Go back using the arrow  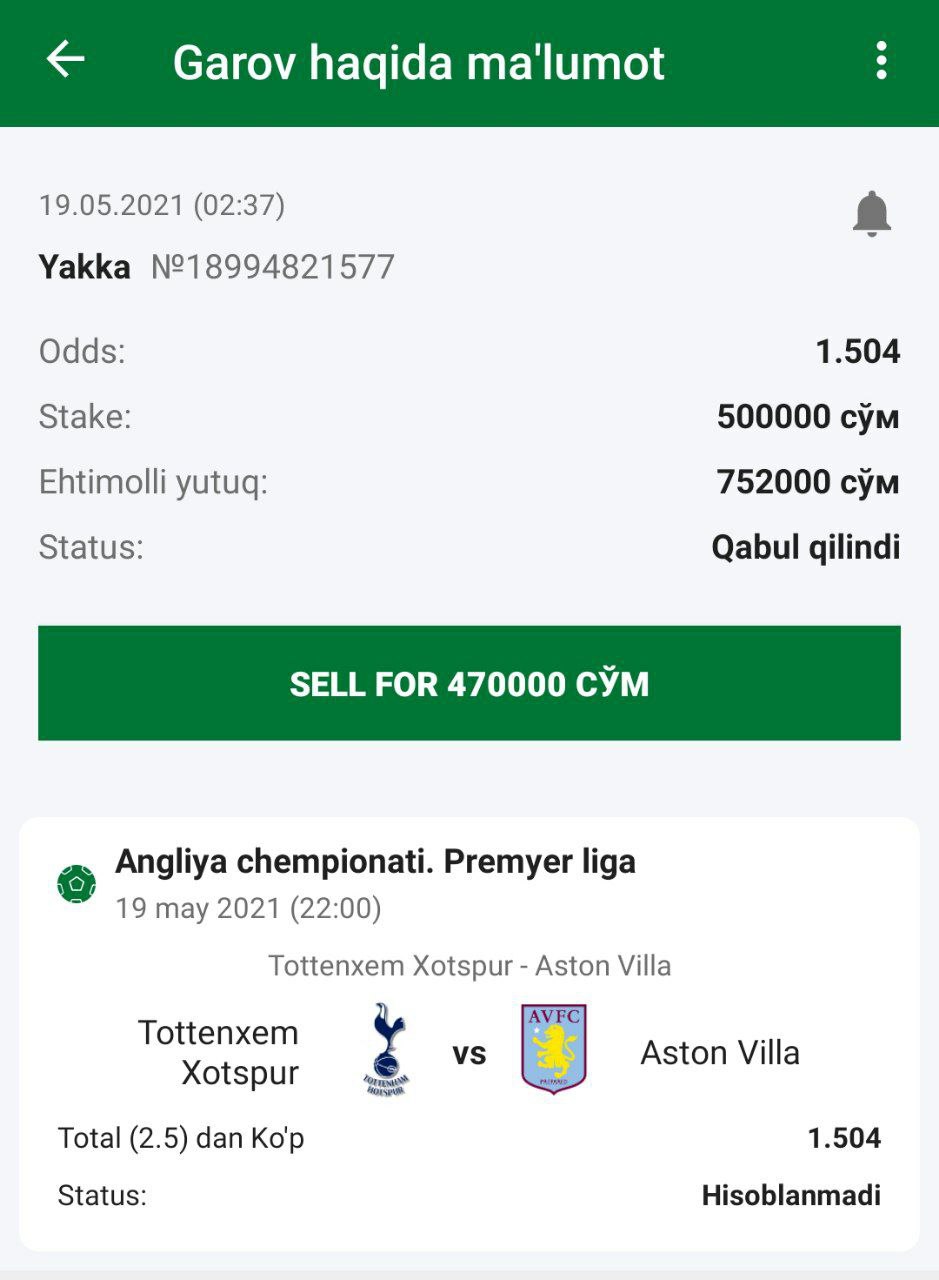pyautogui.click(x=66, y=60)
